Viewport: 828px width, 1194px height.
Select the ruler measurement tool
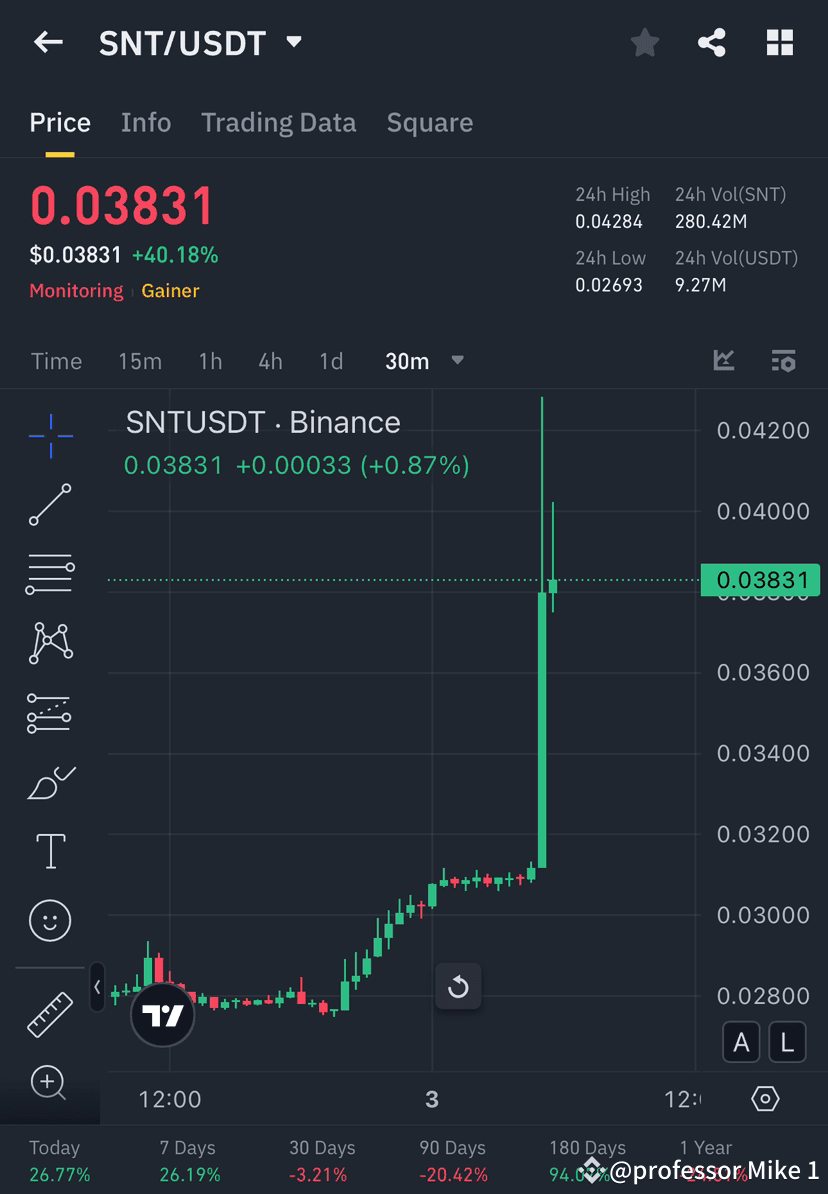pyautogui.click(x=50, y=1013)
